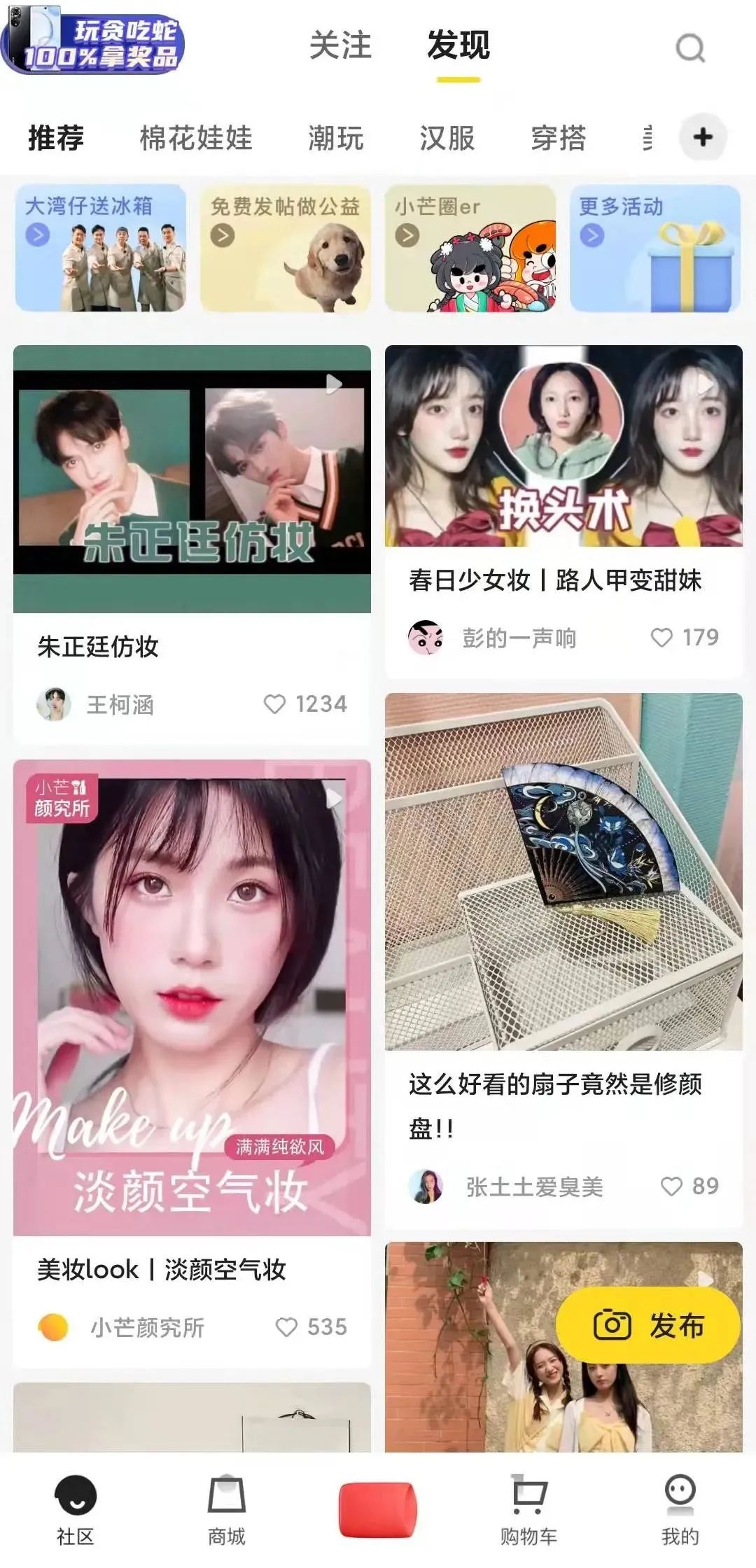The width and height of the screenshot is (756, 1568).
Task: Select the 穿搭 category tab
Action: pos(558,138)
